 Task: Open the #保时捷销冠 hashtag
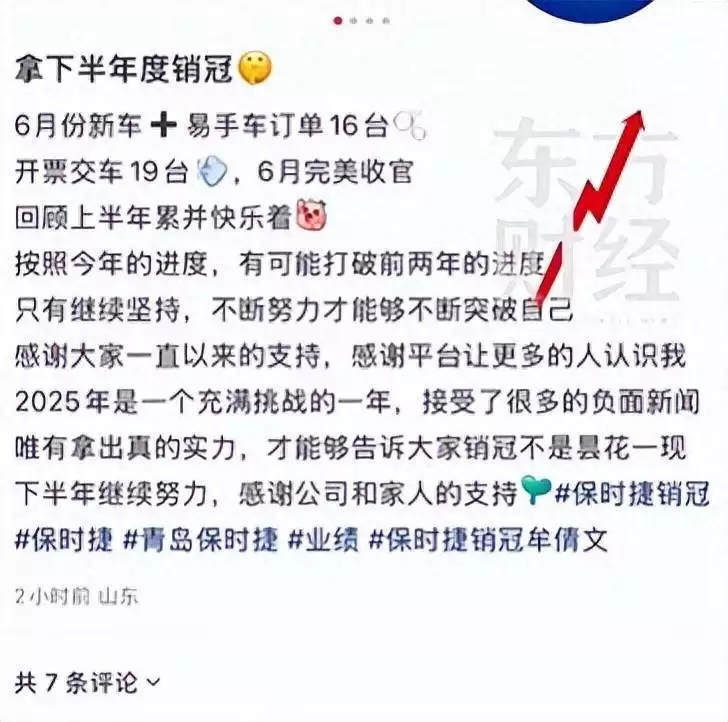[632, 493]
